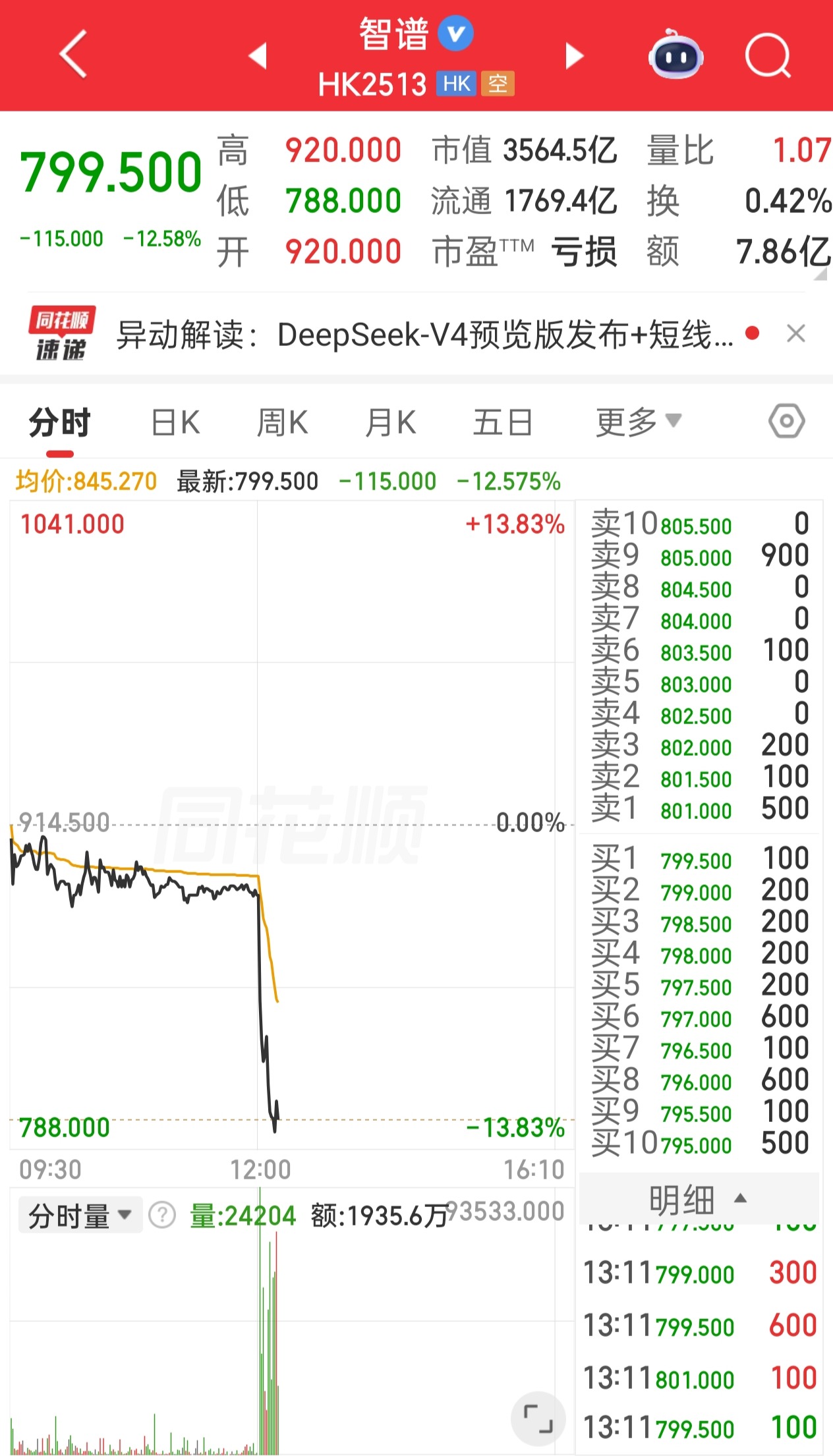Open 分时量 indicator dropdown
The width and height of the screenshot is (833, 1456).
coord(80,1216)
